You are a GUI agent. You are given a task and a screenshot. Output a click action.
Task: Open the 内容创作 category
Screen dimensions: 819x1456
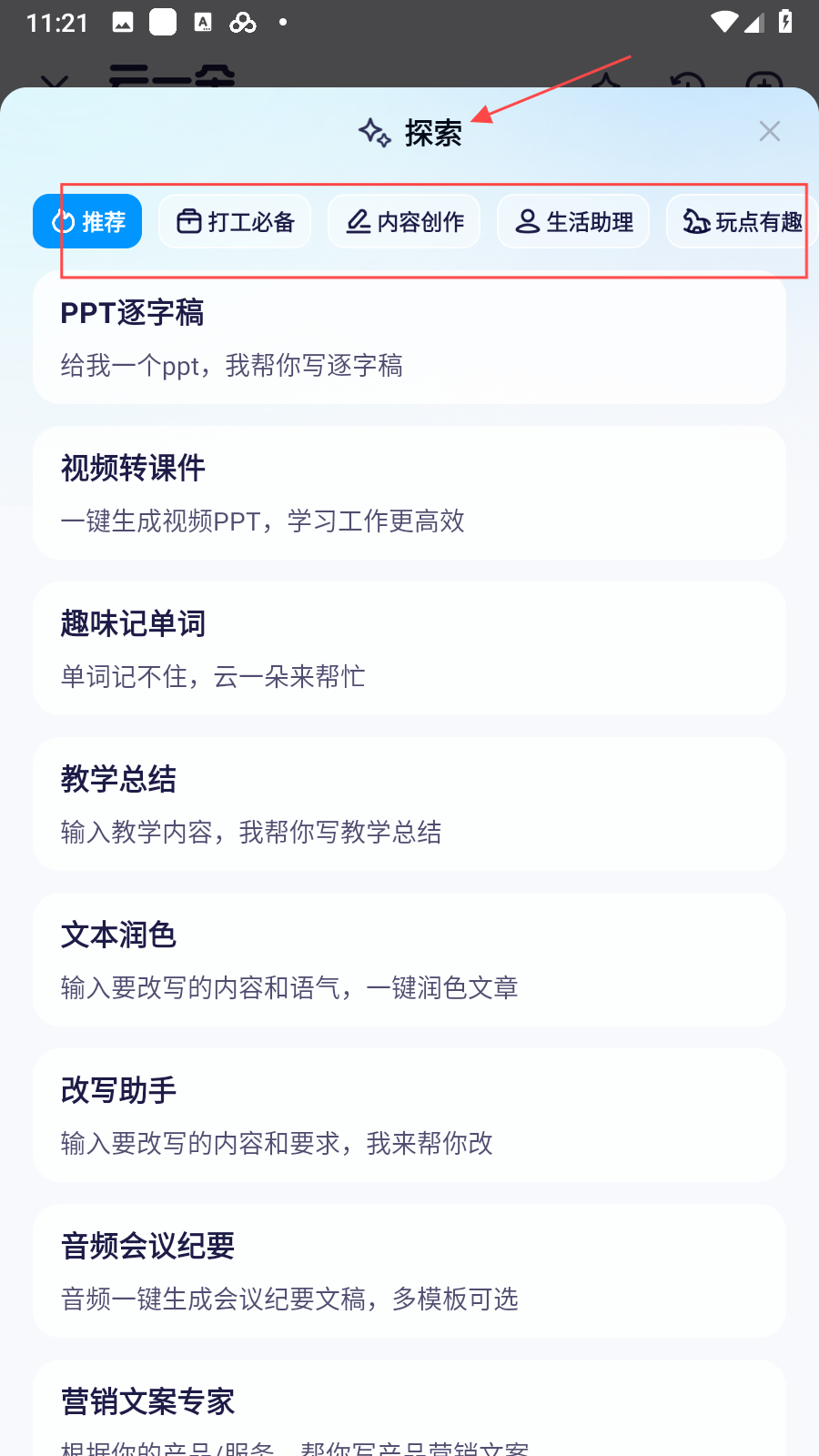tap(404, 221)
